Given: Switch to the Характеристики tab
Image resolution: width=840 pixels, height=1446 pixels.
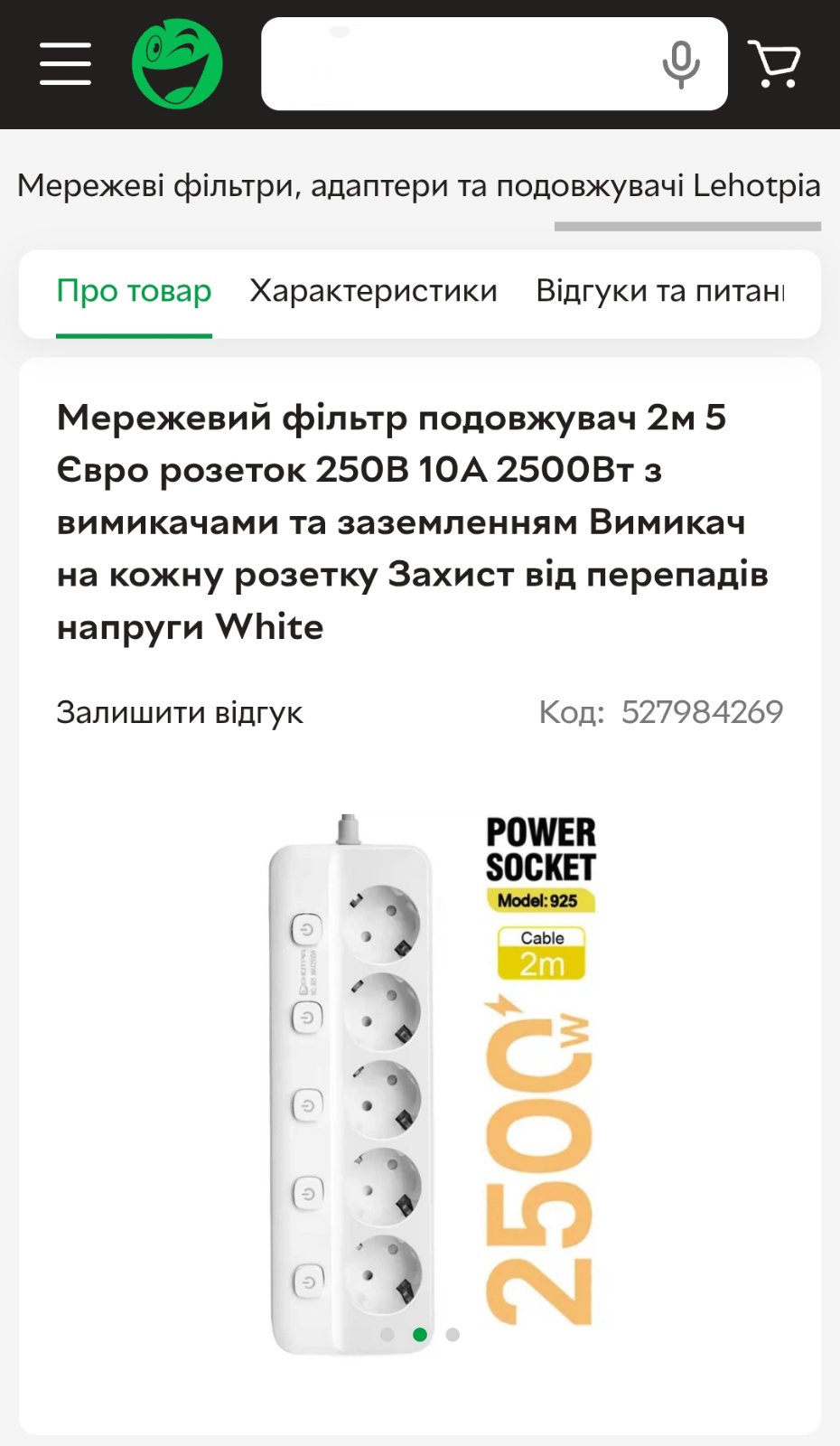Looking at the screenshot, I should [x=373, y=291].
